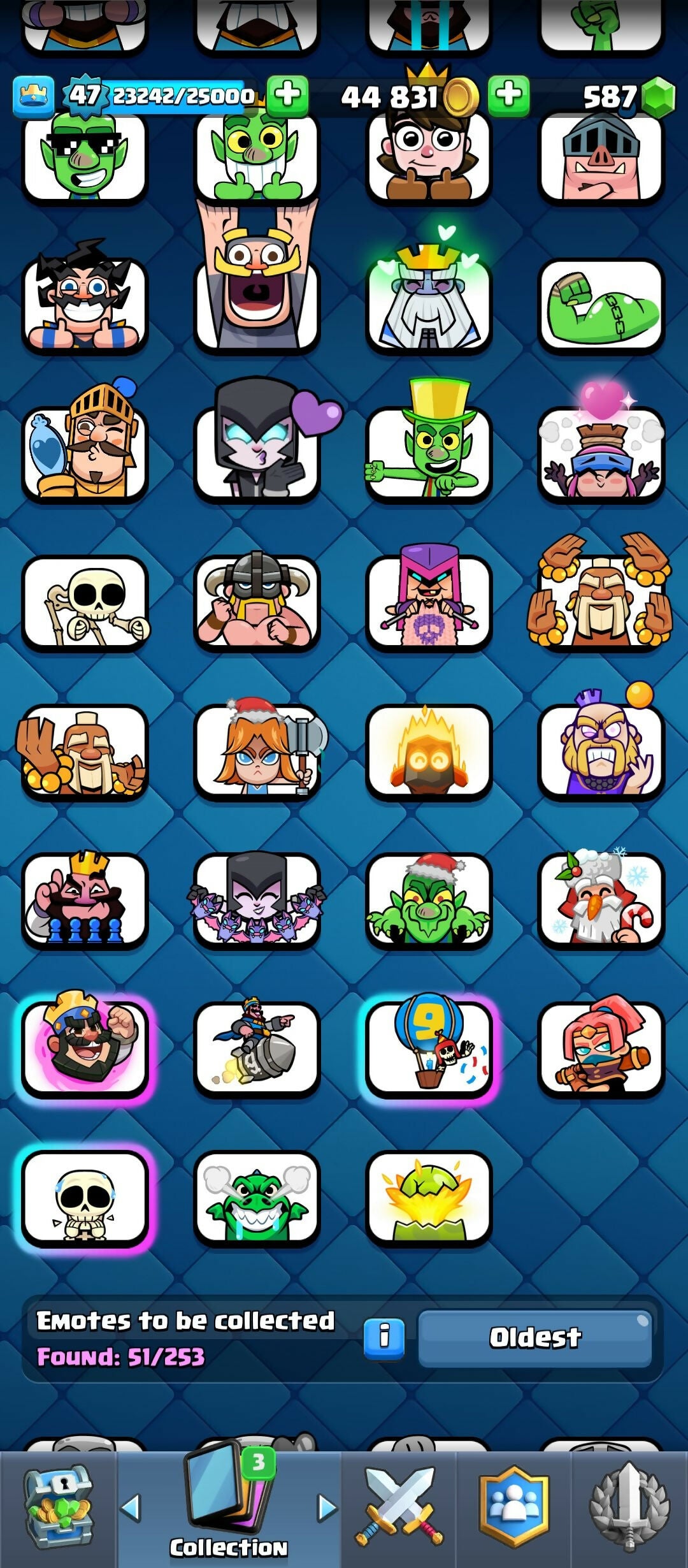Pick the crying green dragon emote
Screen dimensions: 688x1568
tap(257, 1198)
